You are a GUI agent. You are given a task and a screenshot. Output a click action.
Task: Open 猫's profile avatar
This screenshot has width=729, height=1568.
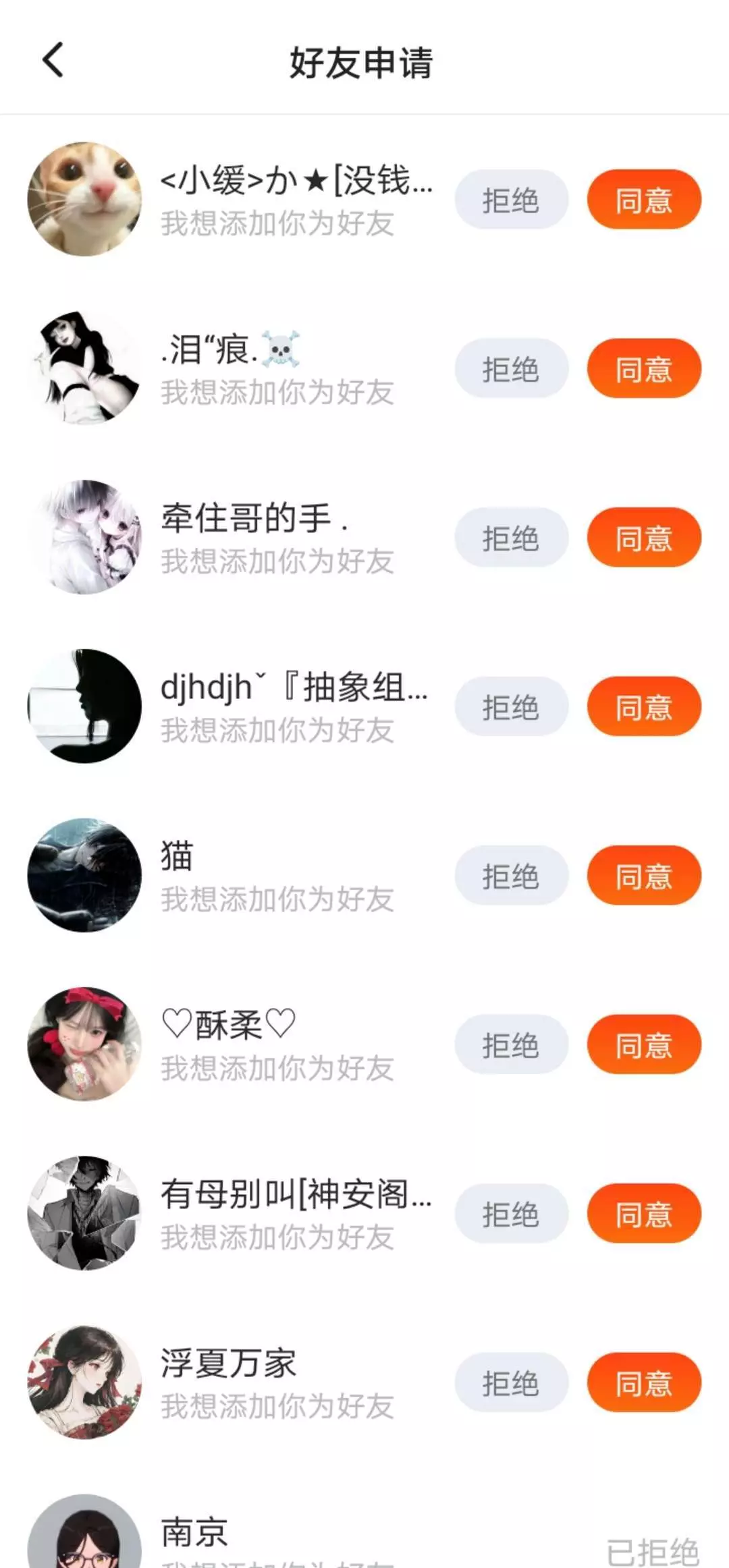[84, 876]
